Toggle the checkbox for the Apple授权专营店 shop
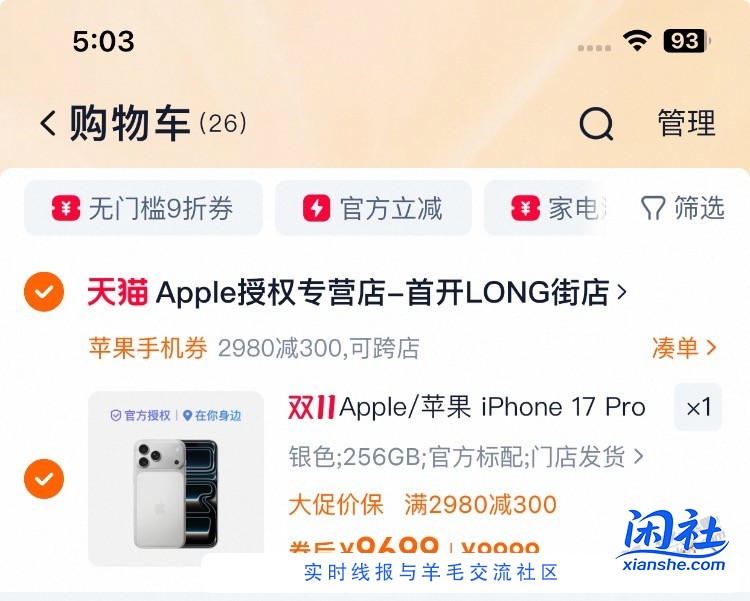750x601 pixels. point(44,292)
